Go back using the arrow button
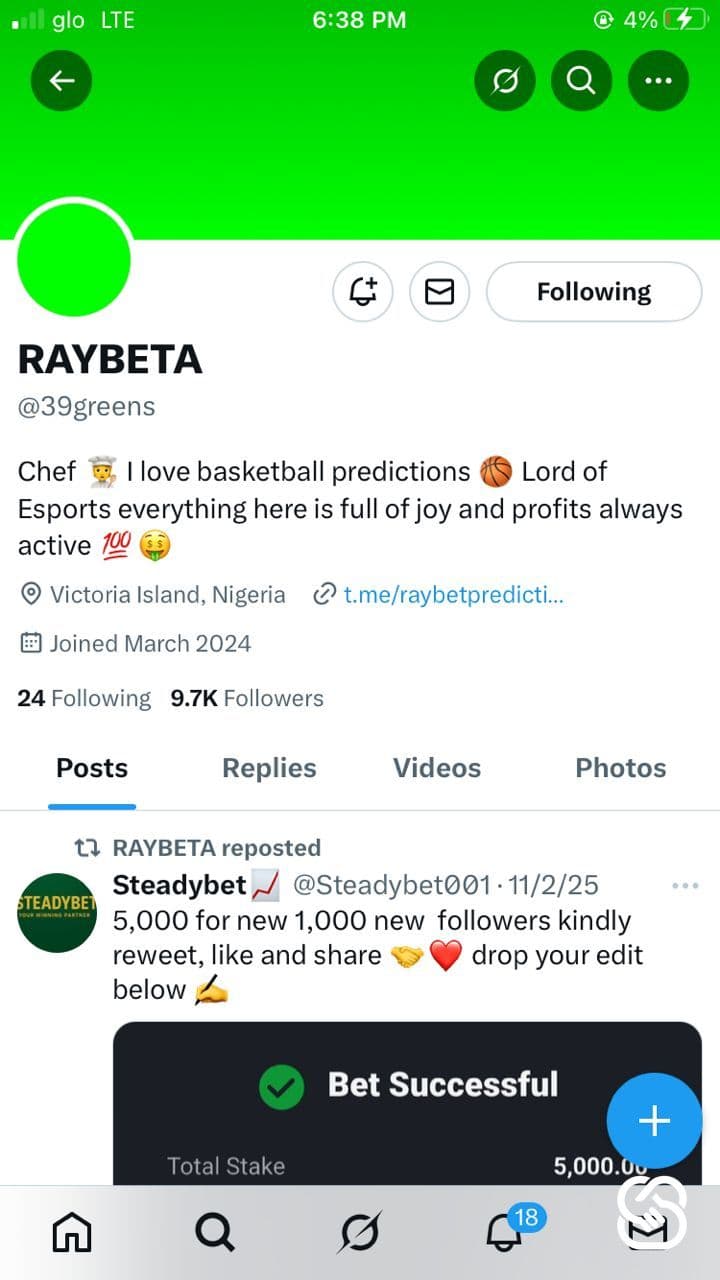The height and width of the screenshot is (1280, 720). (61, 80)
